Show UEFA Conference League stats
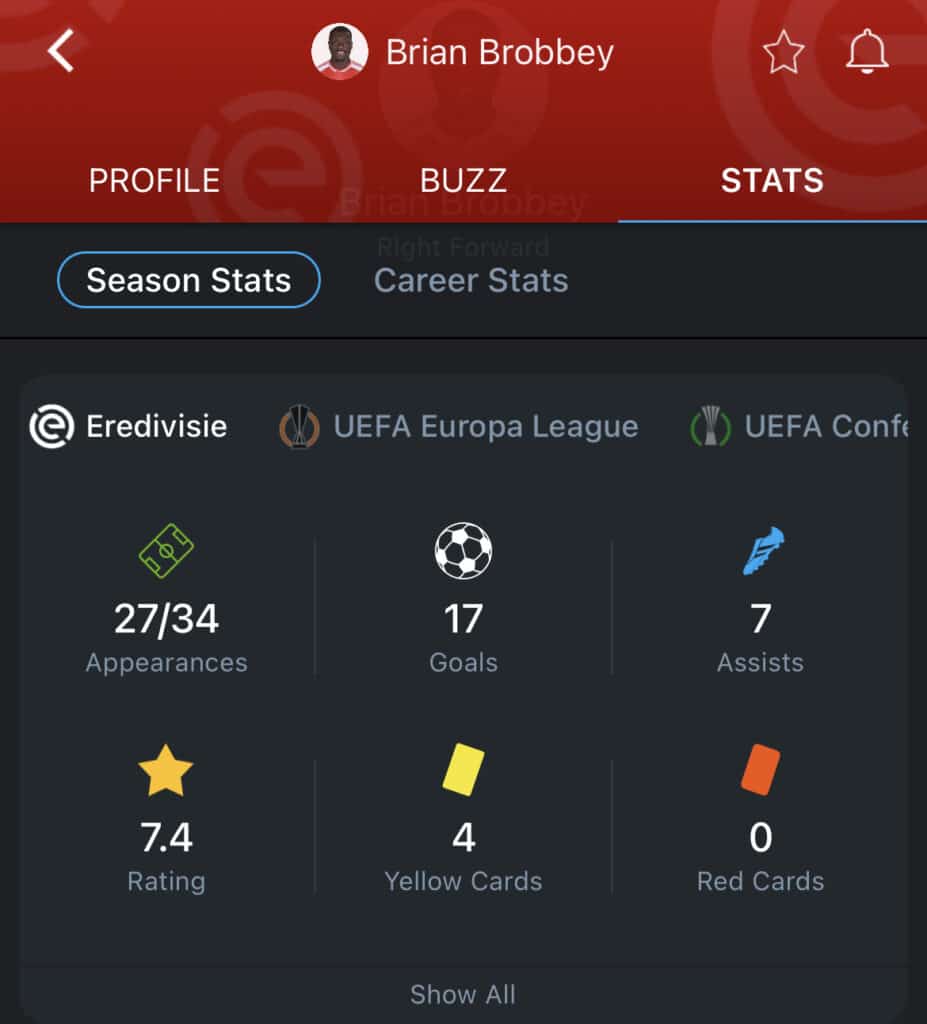 coord(800,427)
